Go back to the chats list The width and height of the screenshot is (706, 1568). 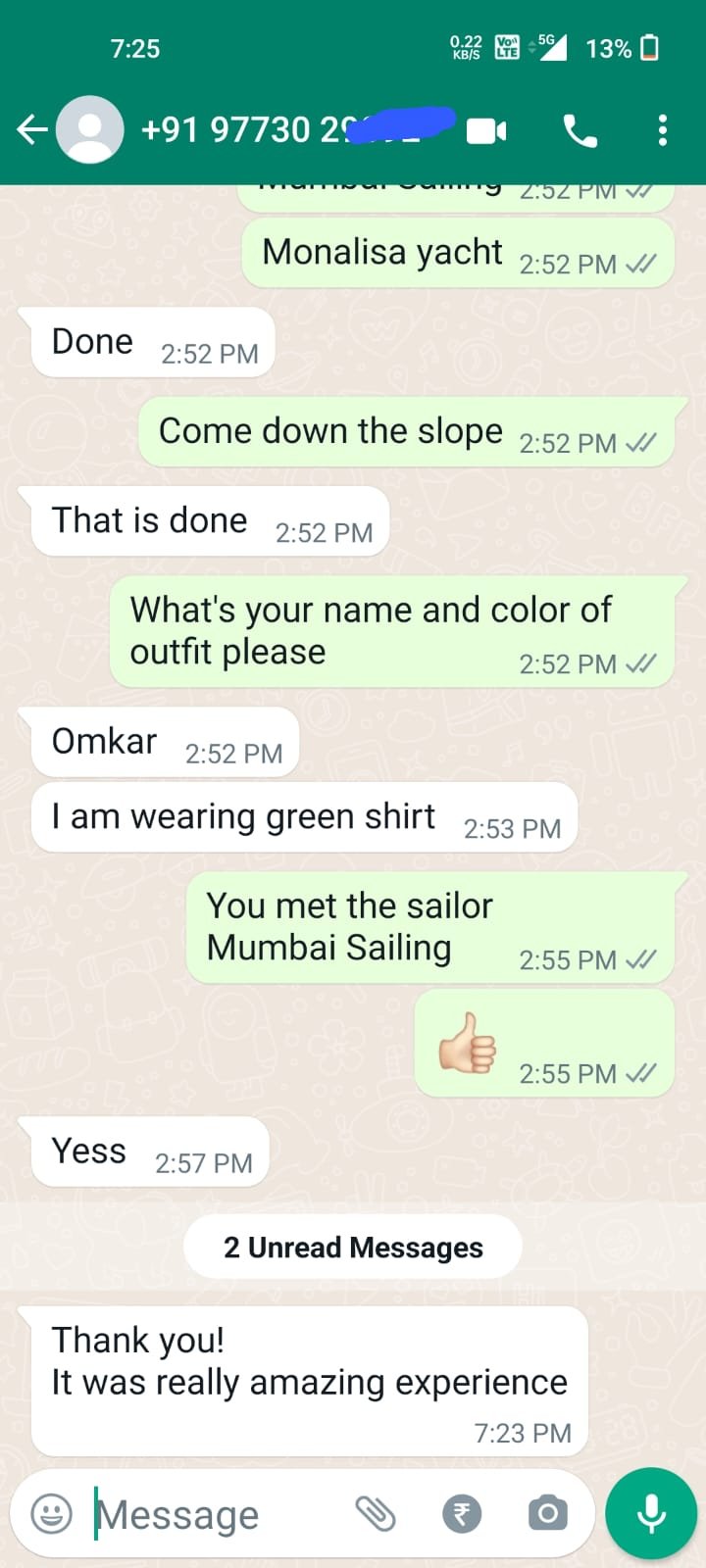[31, 129]
